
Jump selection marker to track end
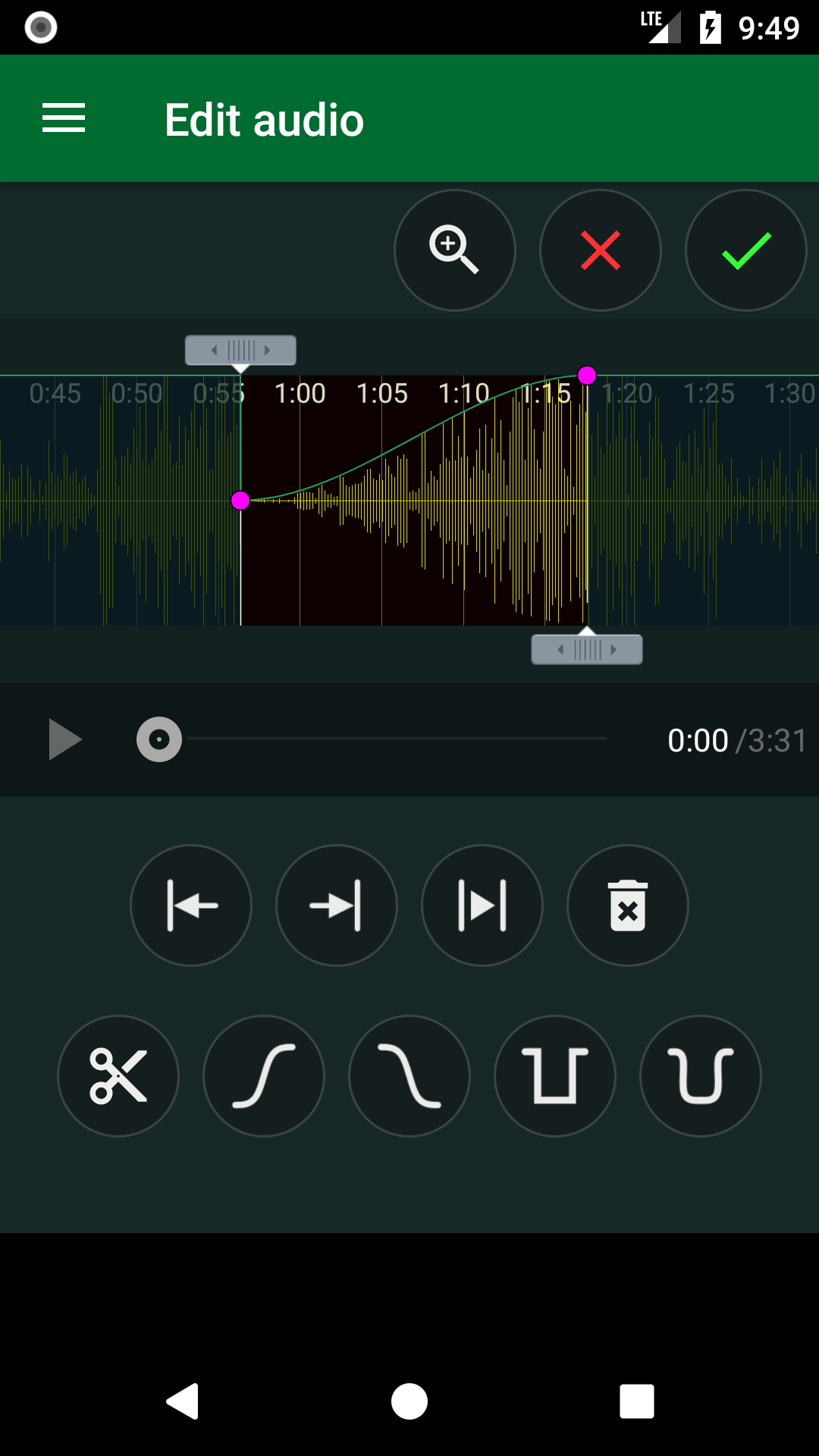pyautogui.click(x=336, y=905)
